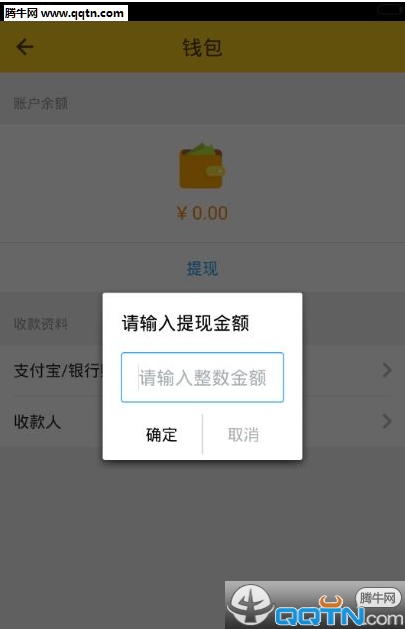Screen dimensions: 405x629
Task: Tap the 提现 withdraw link
Action: 202,268
